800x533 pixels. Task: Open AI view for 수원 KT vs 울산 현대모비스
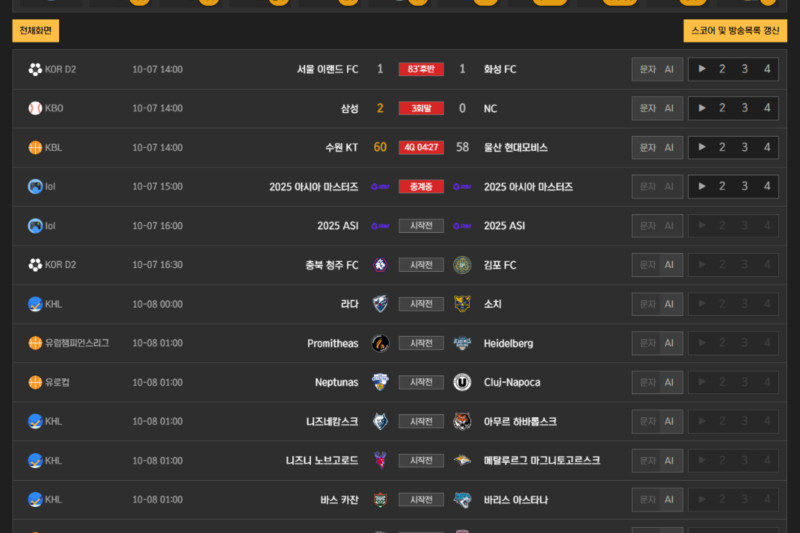[x=669, y=147]
